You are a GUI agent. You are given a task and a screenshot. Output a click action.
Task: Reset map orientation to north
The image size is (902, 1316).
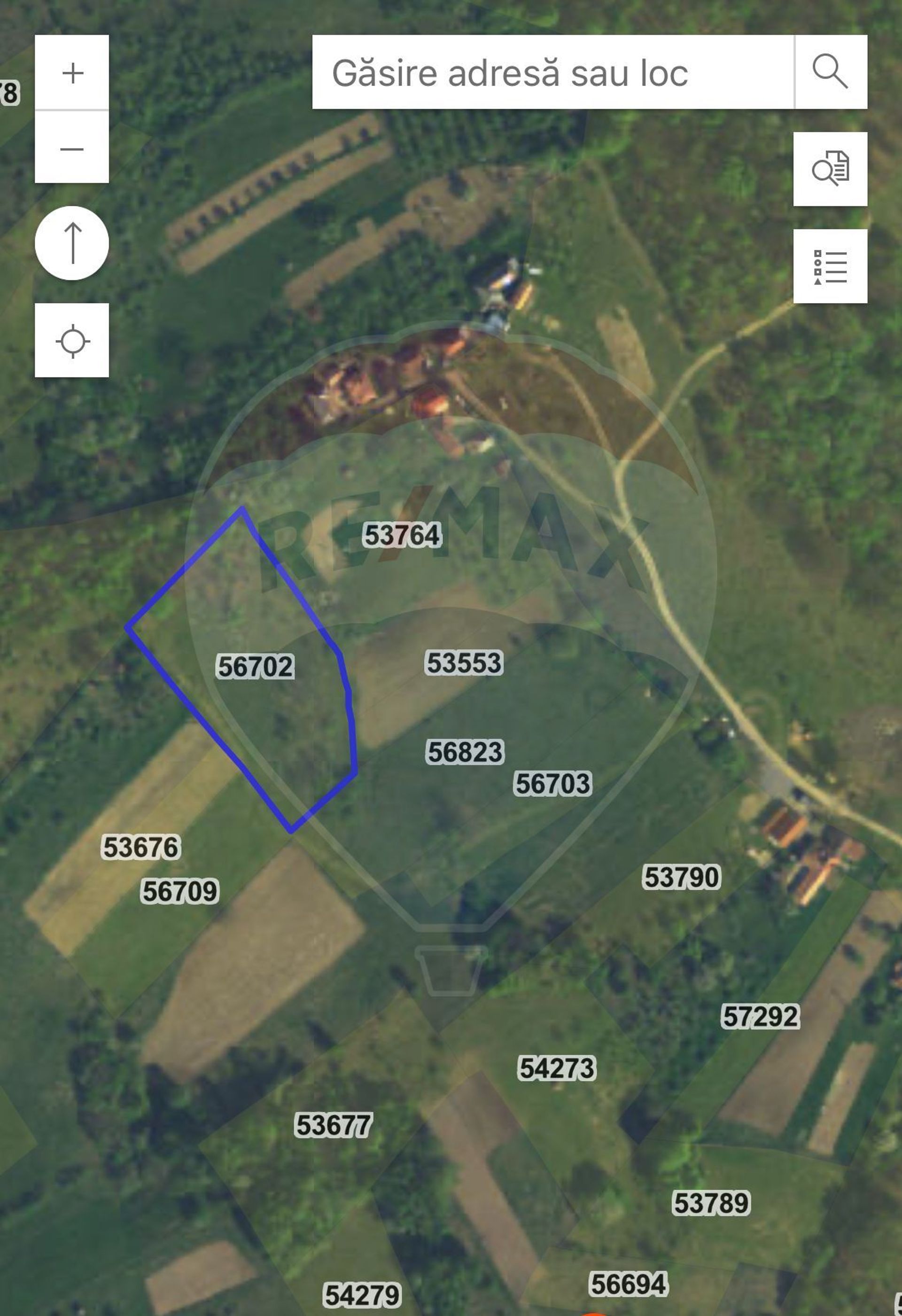(x=72, y=243)
